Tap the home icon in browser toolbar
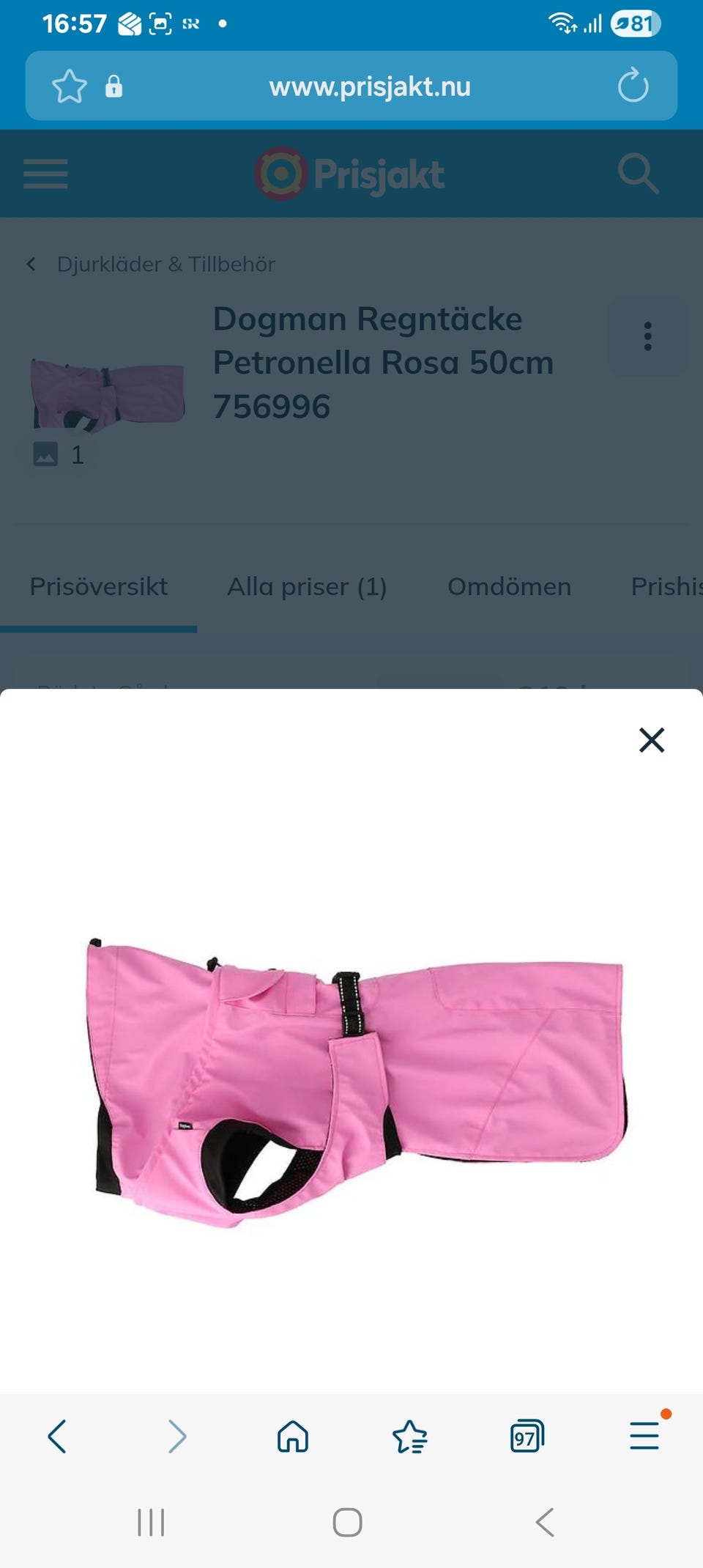Screen dimensions: 703x1568 (291, 1437)
